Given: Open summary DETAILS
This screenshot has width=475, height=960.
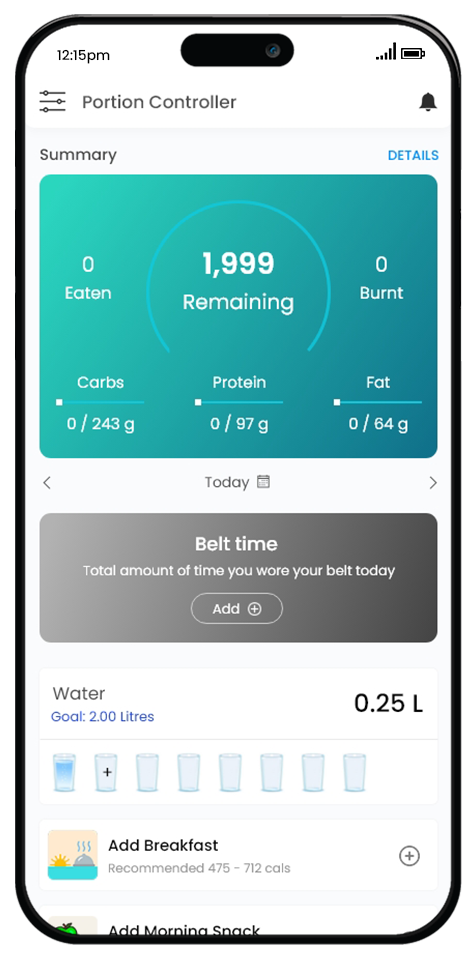Looking at the screenshot, I should point(413,156).
